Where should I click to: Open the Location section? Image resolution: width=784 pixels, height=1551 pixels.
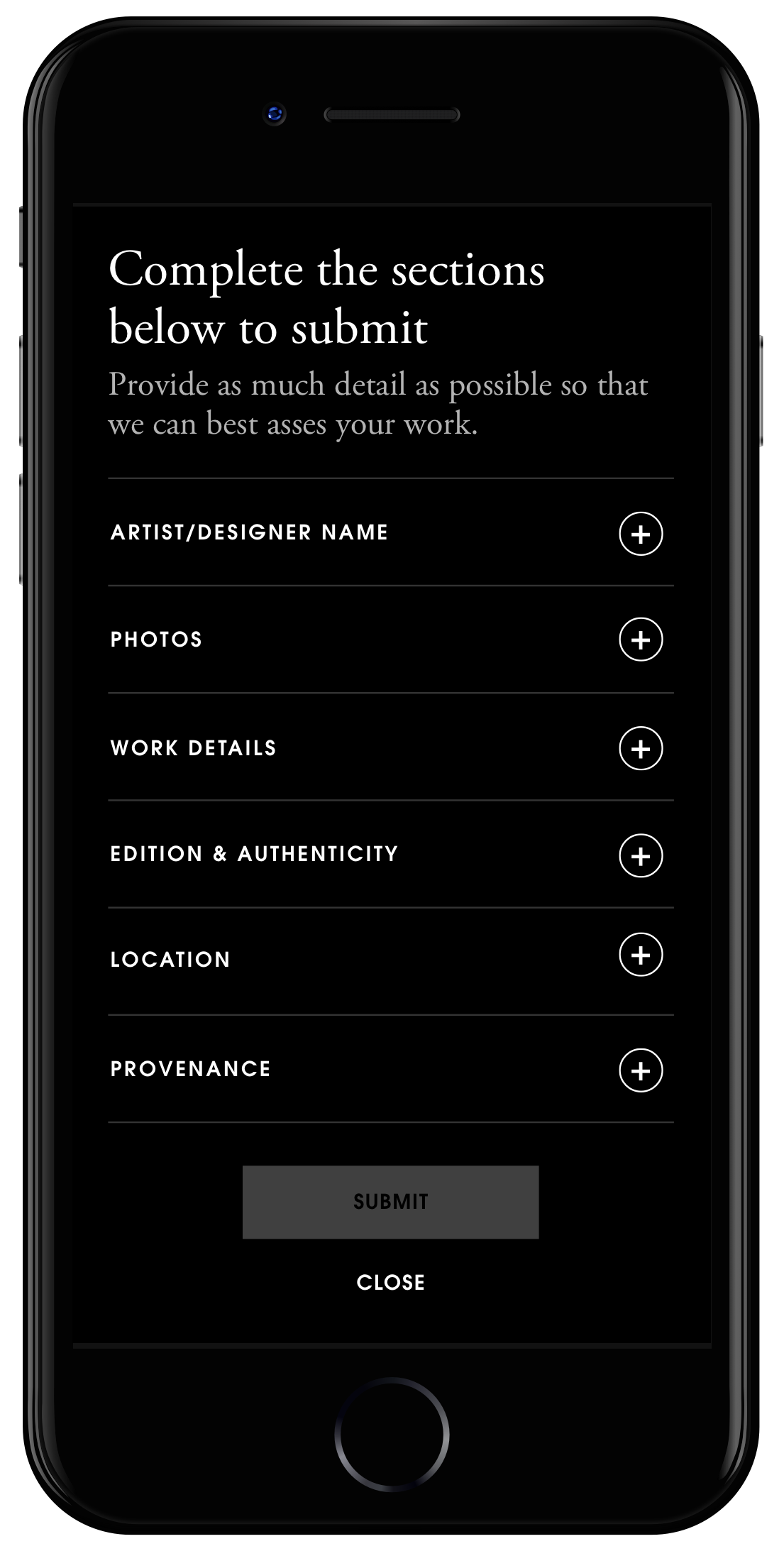[x=640, y=955]
